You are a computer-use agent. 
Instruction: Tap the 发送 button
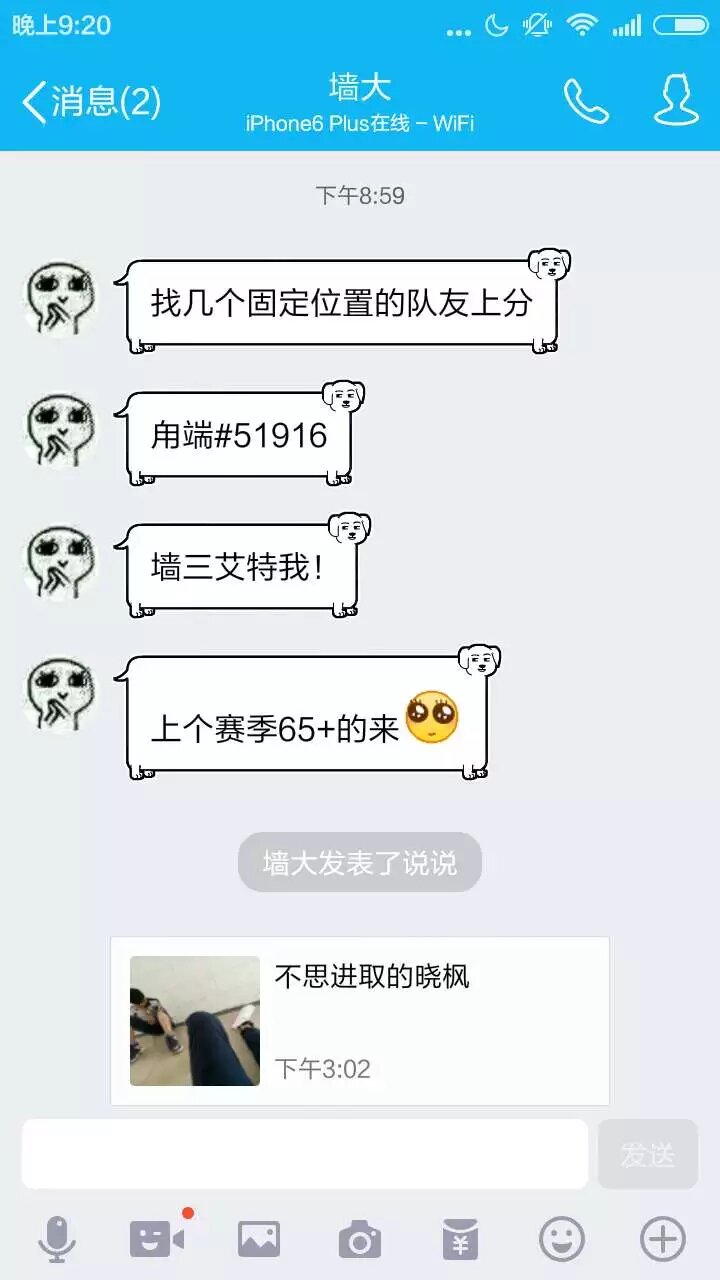coord(648,1154)
